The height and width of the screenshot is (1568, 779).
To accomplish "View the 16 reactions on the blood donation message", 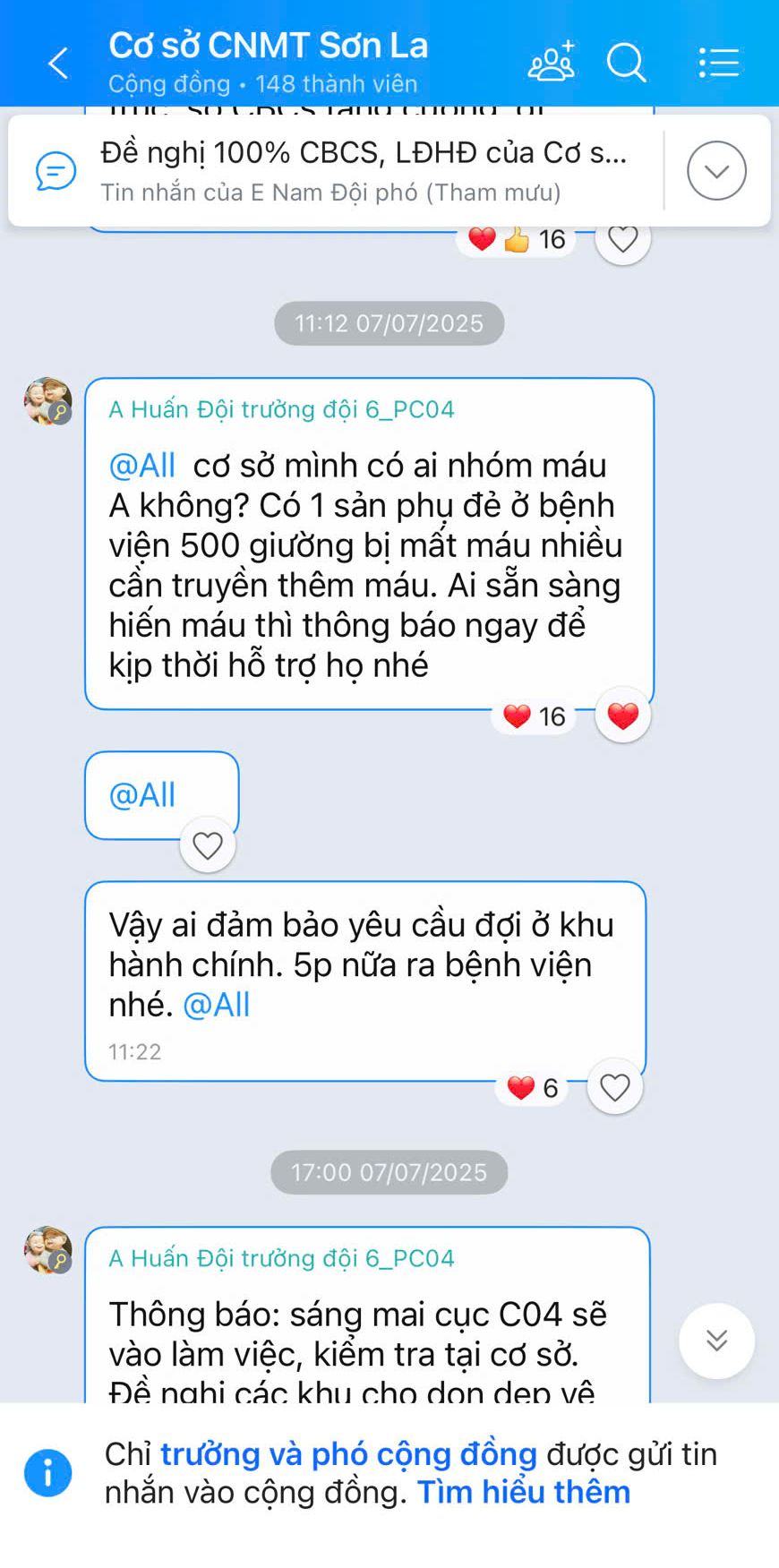I will click(x=535, y=716).
